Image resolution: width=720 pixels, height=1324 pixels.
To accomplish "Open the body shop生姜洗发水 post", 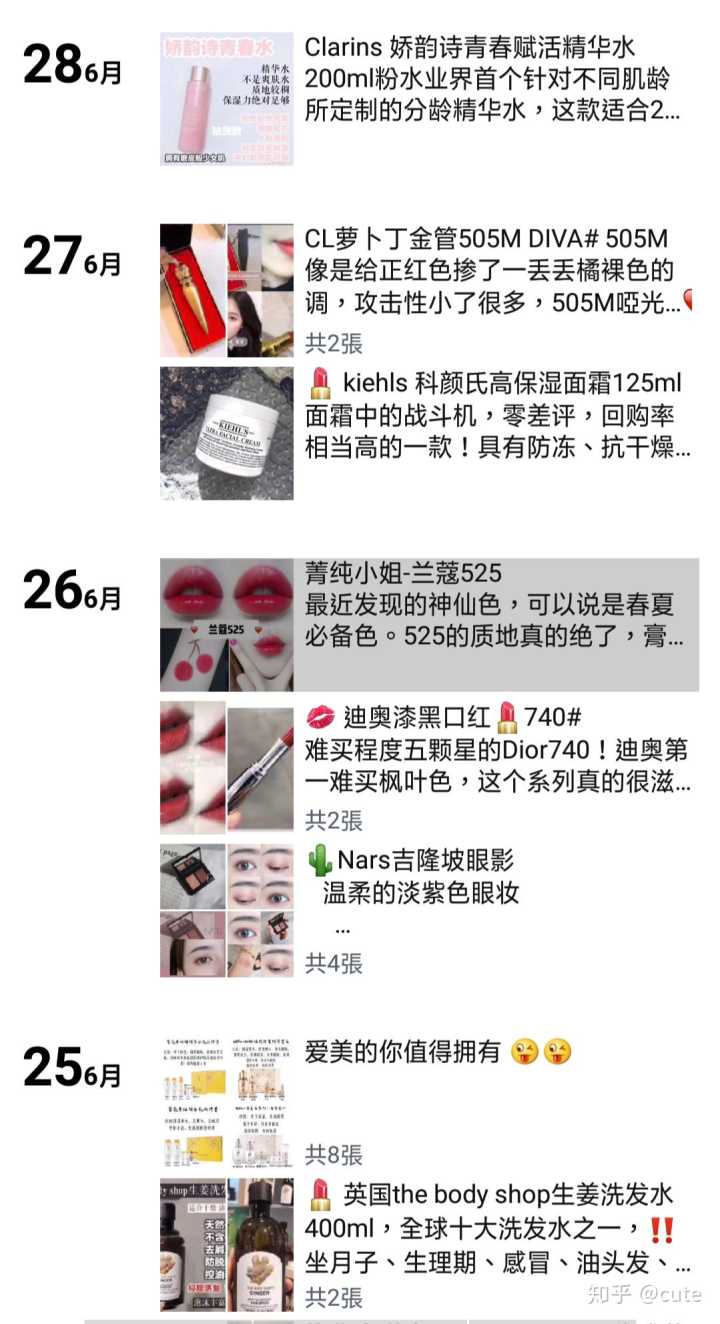I will (497, 1228).
